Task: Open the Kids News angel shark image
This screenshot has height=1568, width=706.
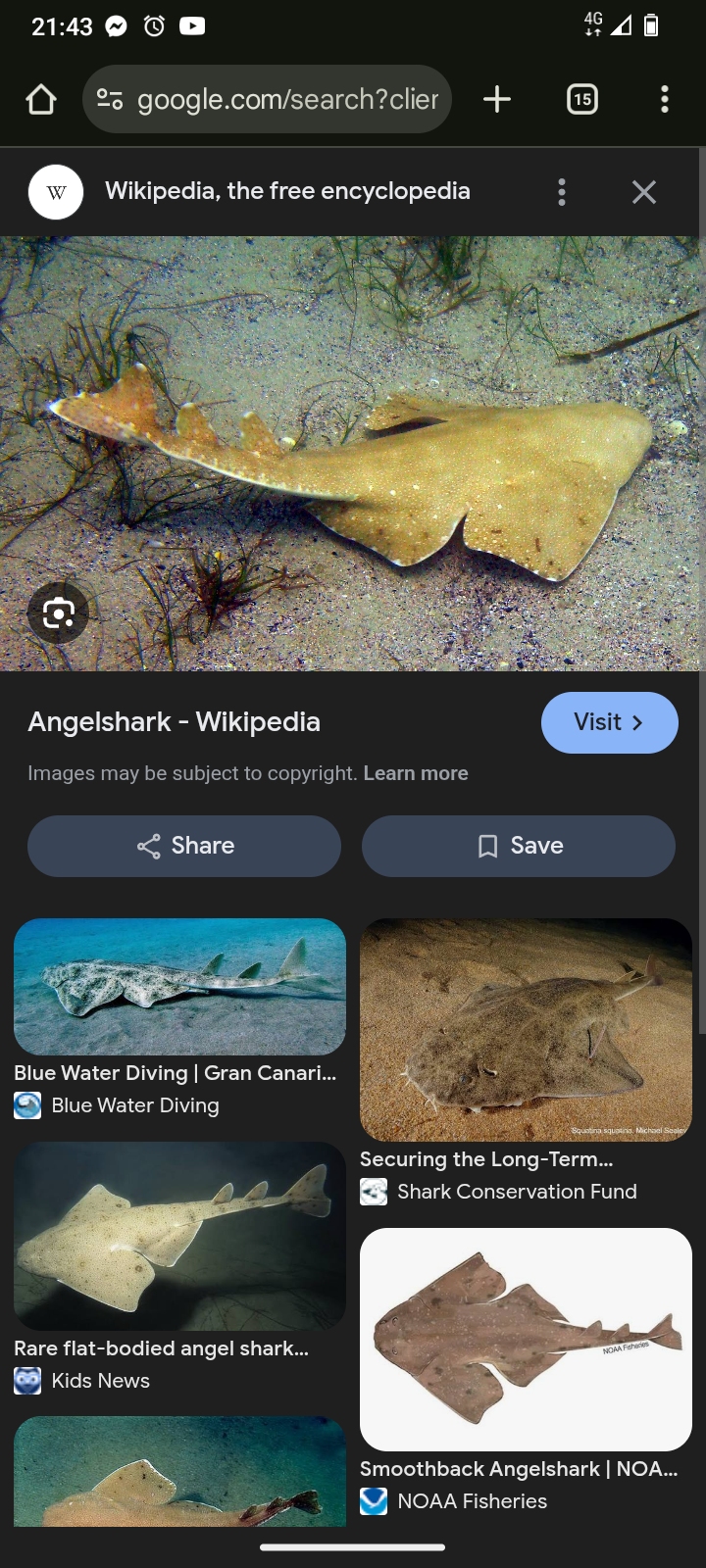Action: coord(179,1235)
